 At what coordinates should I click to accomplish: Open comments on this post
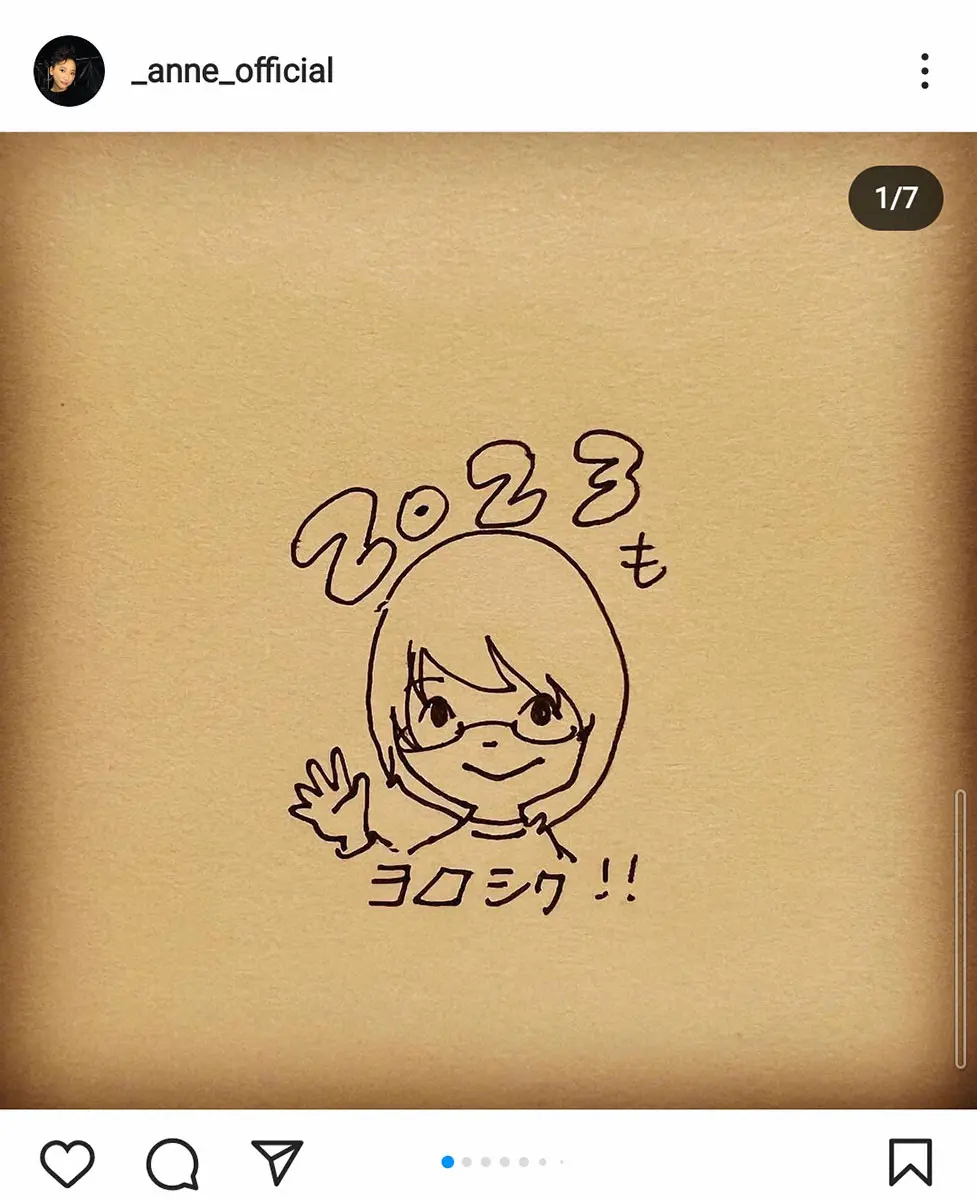[172, 1163]
